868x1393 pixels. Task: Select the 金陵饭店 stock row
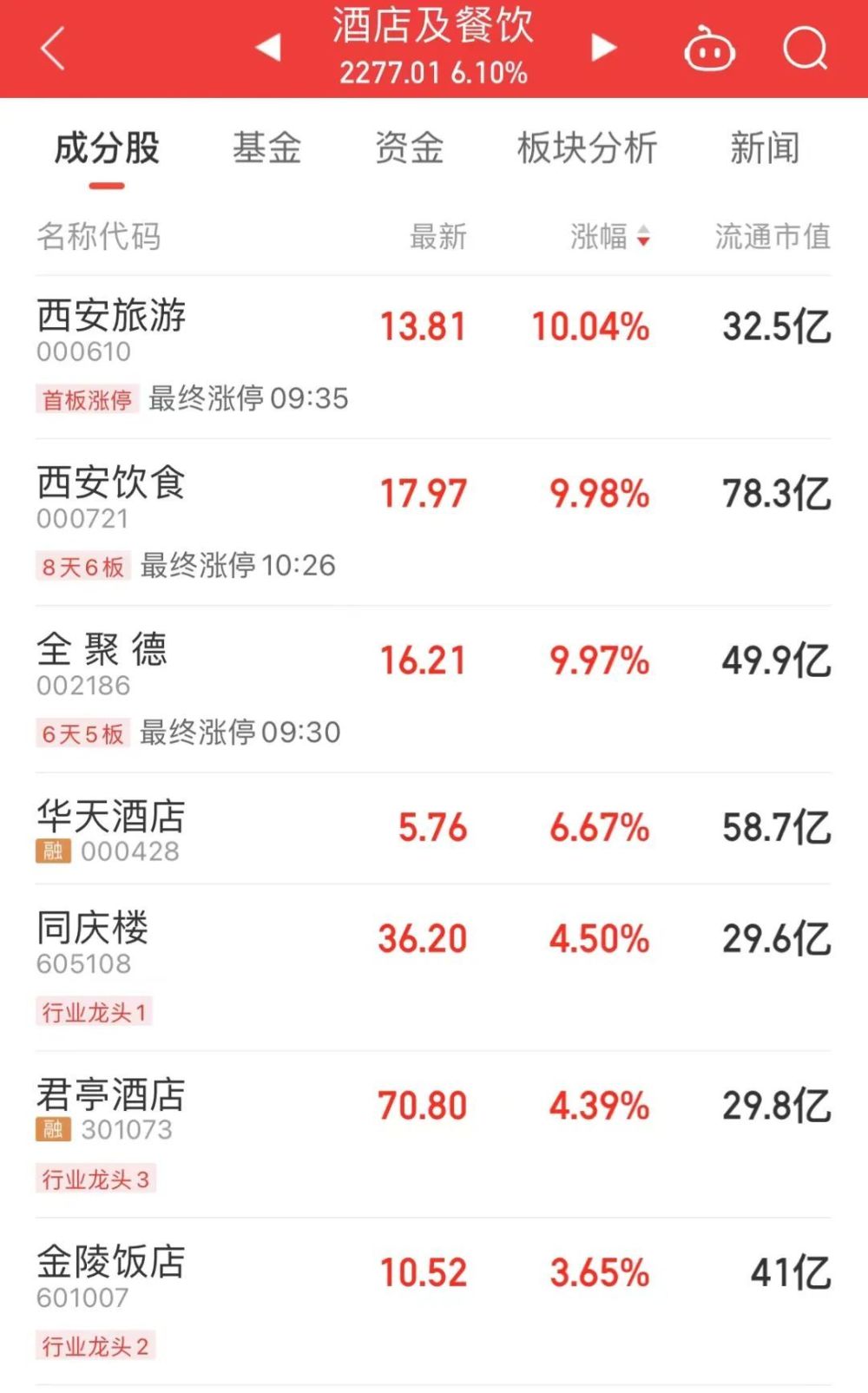(111, 1262)
